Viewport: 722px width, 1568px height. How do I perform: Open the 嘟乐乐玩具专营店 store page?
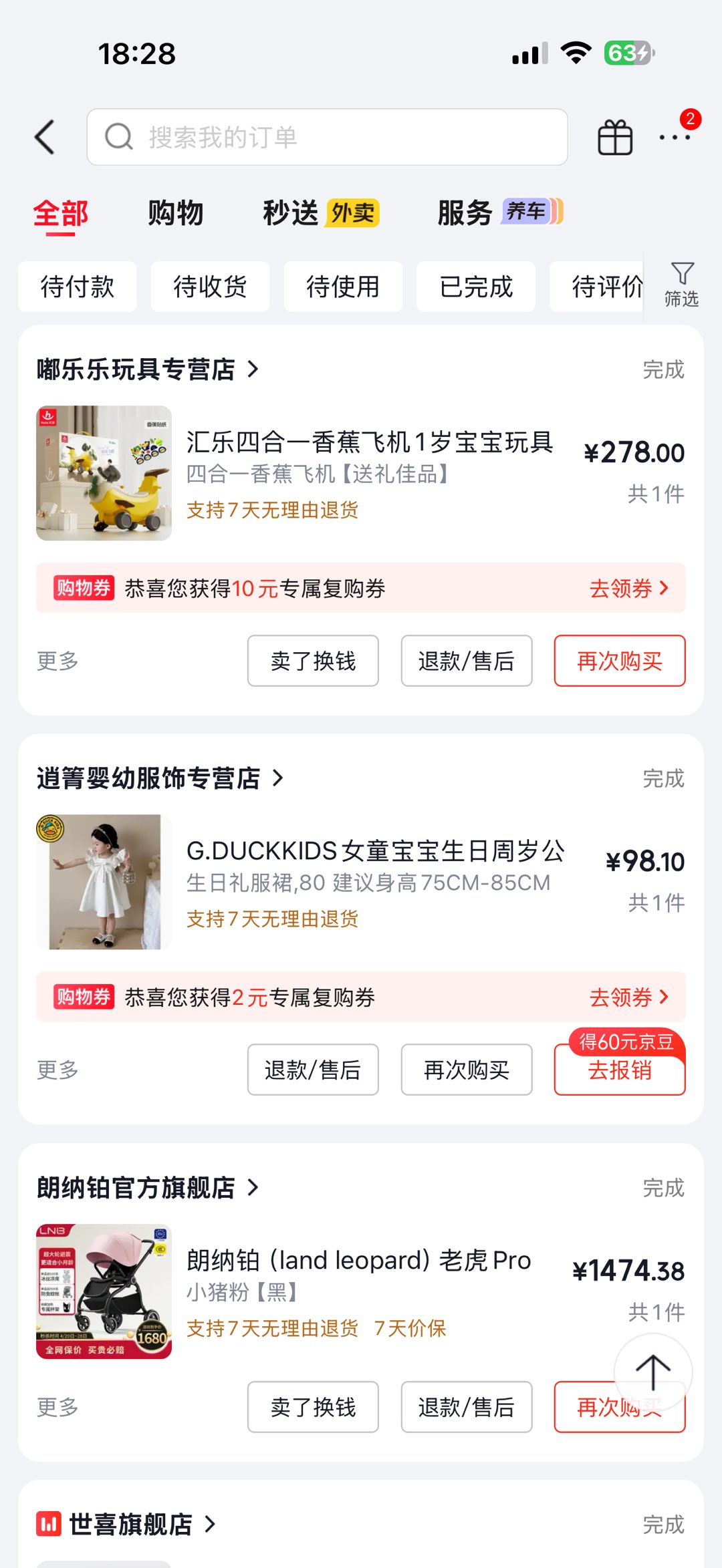click(x=147, y=369)
